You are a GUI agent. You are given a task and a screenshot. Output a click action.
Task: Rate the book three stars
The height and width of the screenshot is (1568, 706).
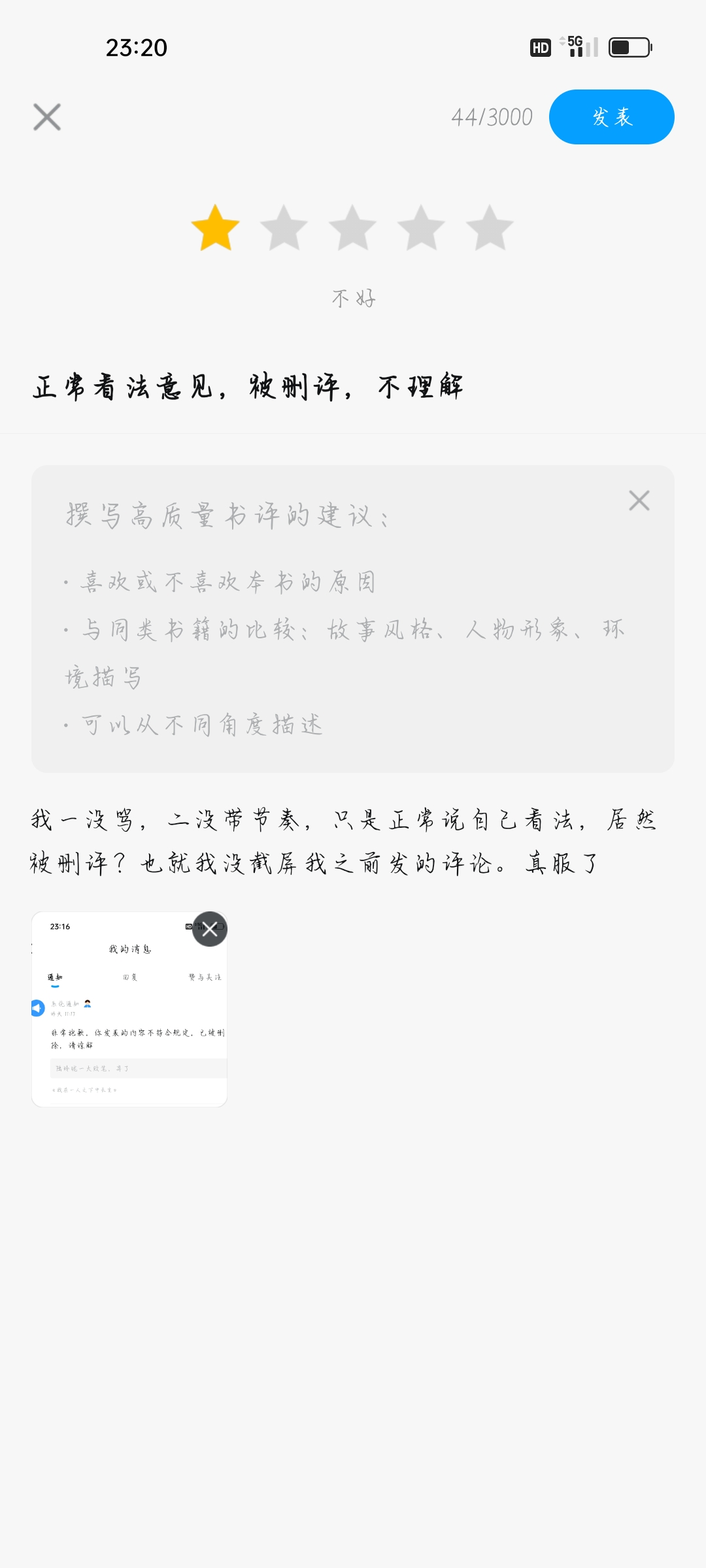352,228
